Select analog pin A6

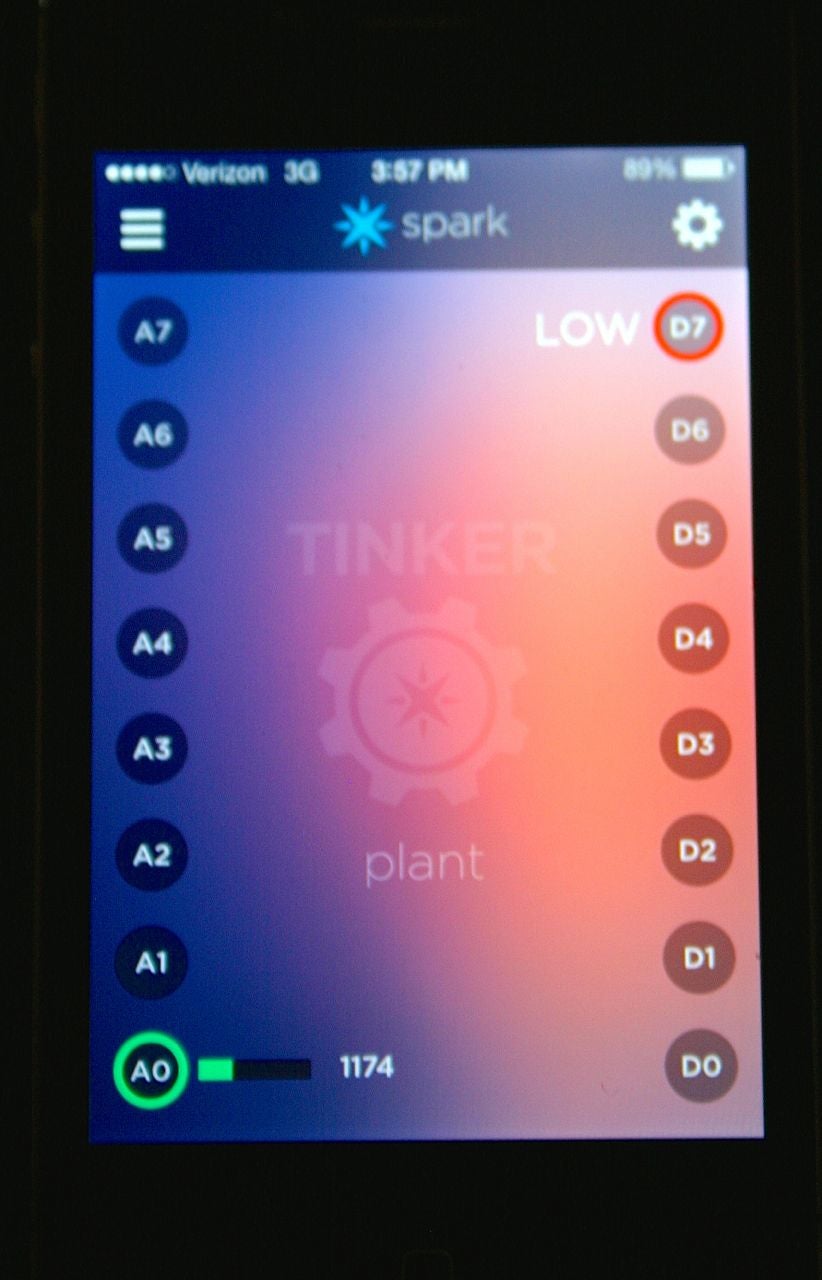coord(152,434)
